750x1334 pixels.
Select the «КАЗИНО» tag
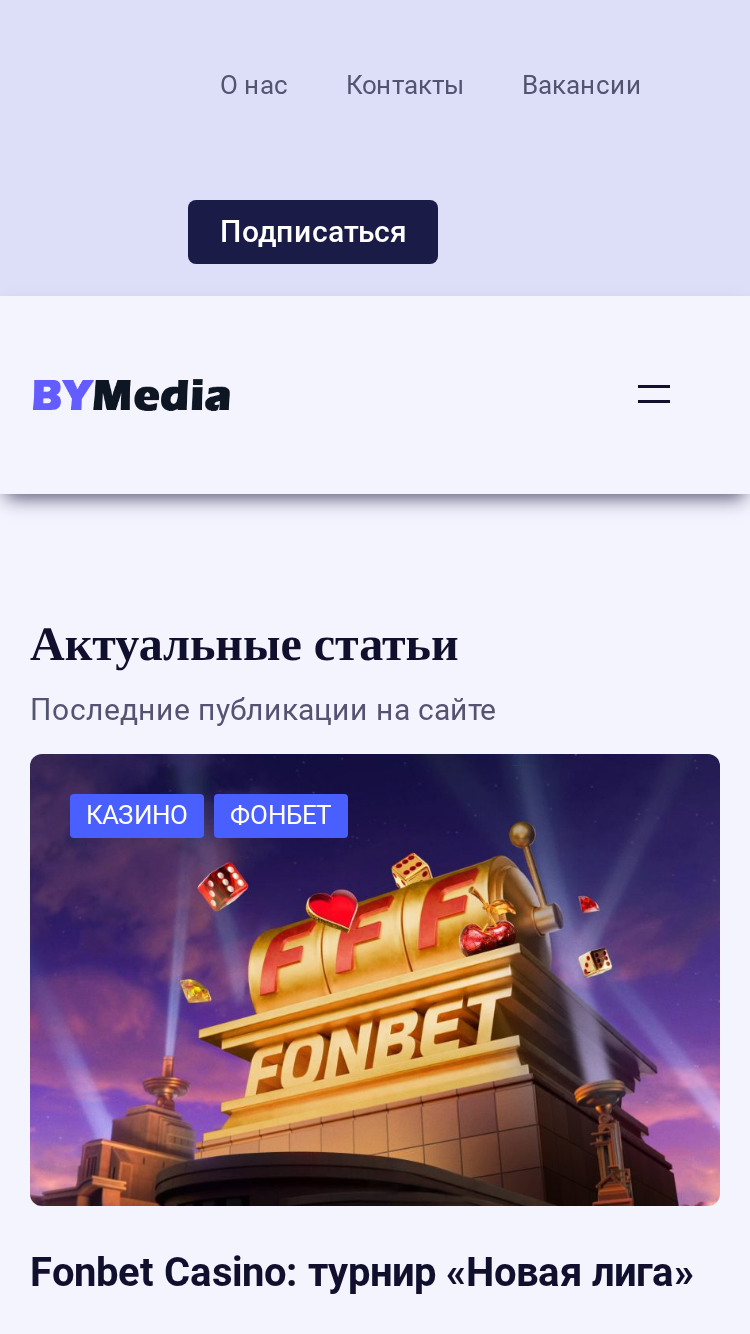[x=137, y=816]
